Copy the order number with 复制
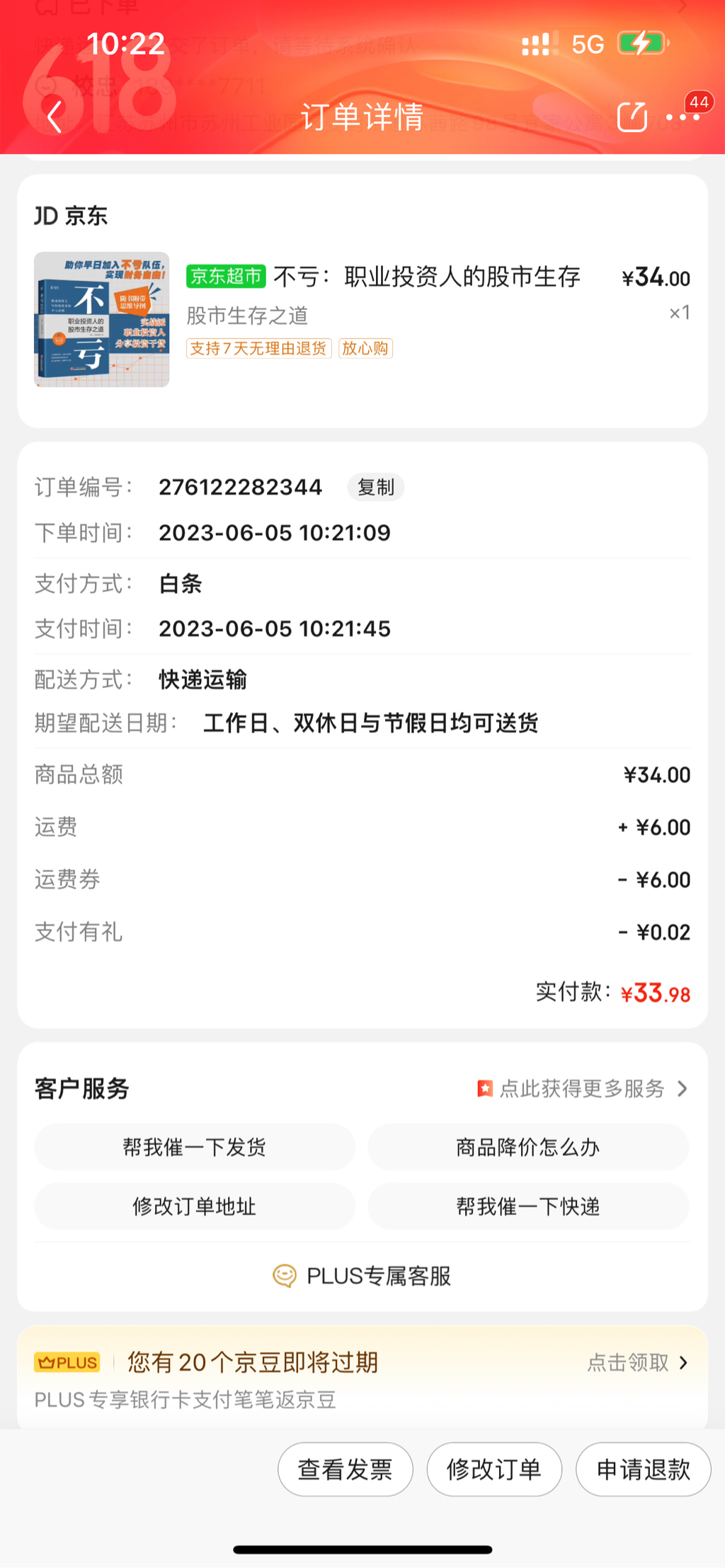Viewport: 725px width, 1568px height. click(x=375, y=488)
